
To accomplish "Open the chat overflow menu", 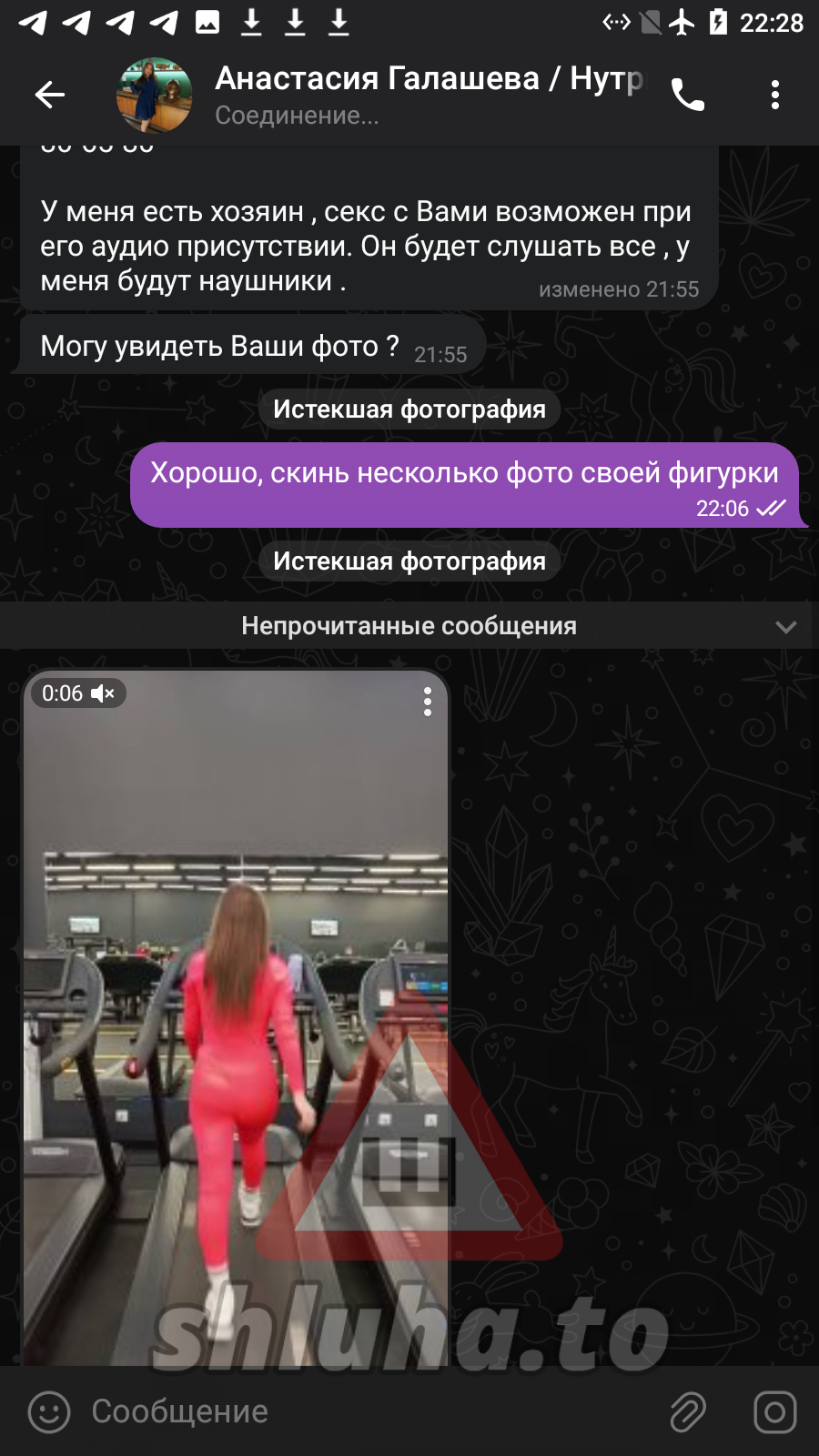I will coord(775,95).
